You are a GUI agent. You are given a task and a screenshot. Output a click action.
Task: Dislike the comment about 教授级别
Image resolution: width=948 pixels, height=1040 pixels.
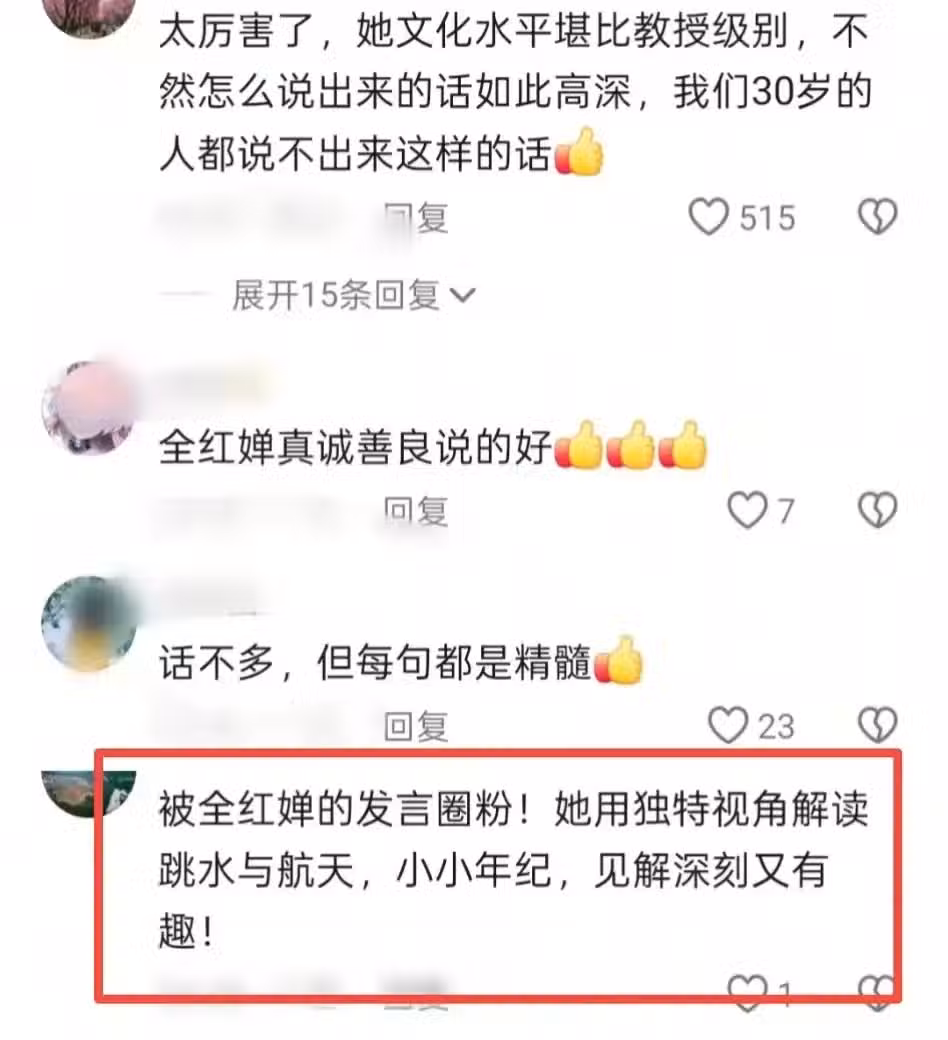[878, 217]
